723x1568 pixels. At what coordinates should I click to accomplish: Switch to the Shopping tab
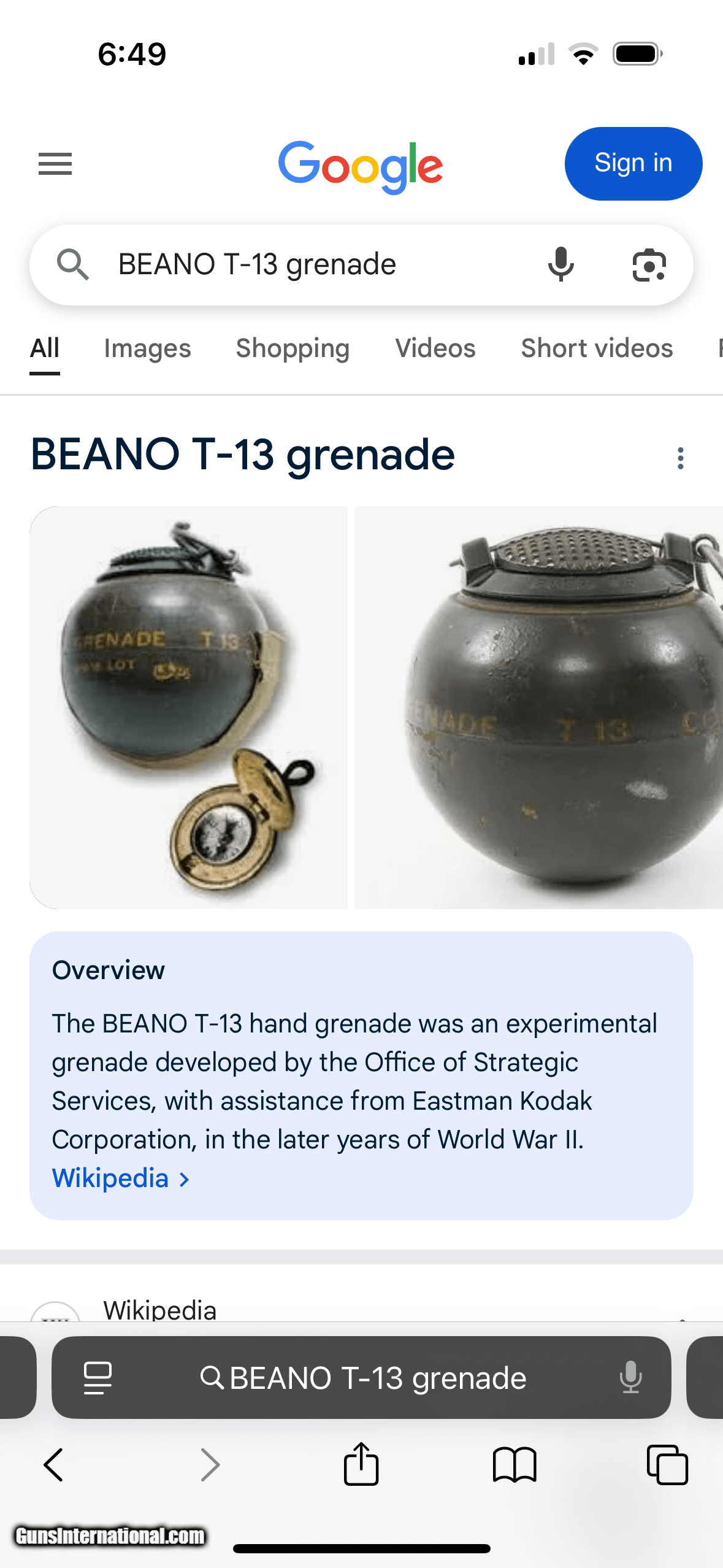(293, 348)
